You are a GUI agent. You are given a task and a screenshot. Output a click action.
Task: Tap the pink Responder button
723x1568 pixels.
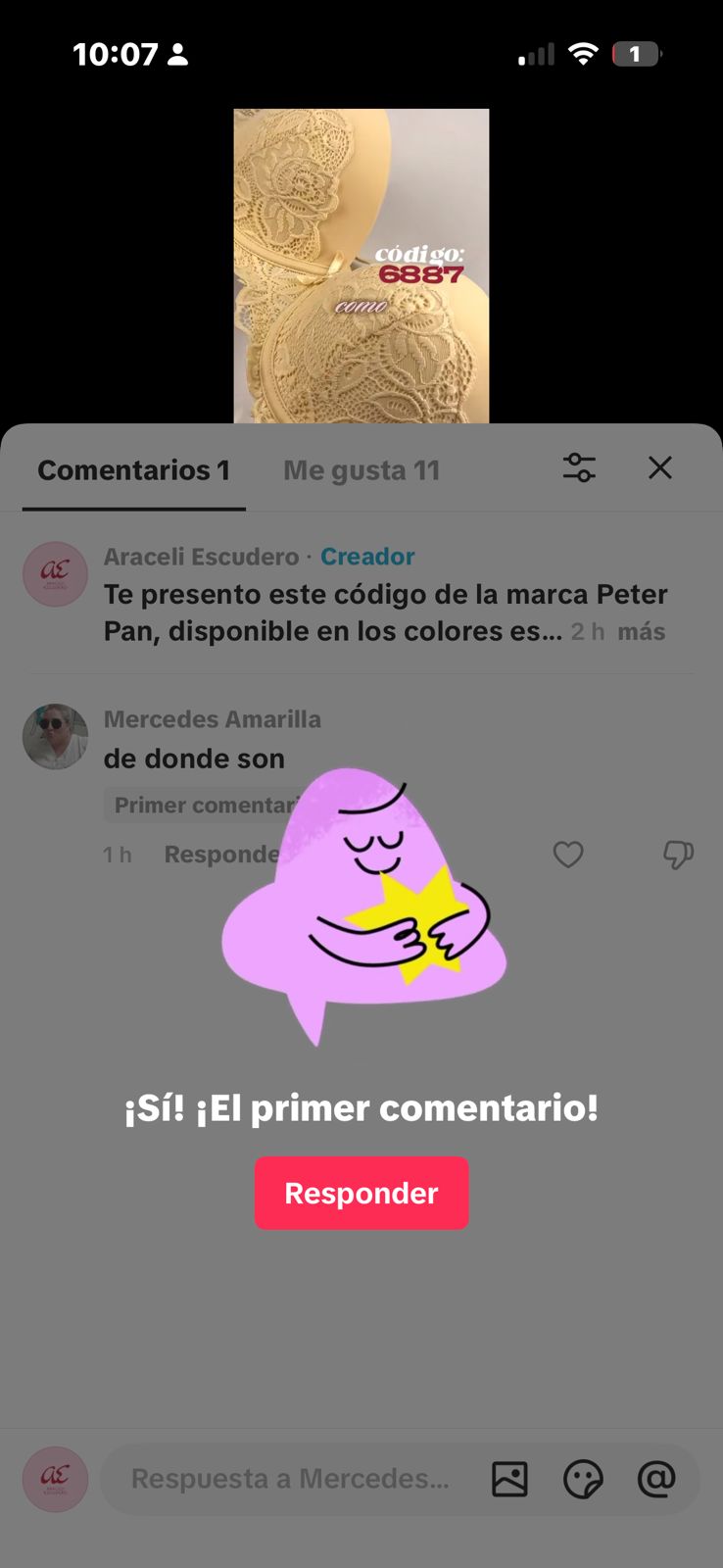[361, 1193]
